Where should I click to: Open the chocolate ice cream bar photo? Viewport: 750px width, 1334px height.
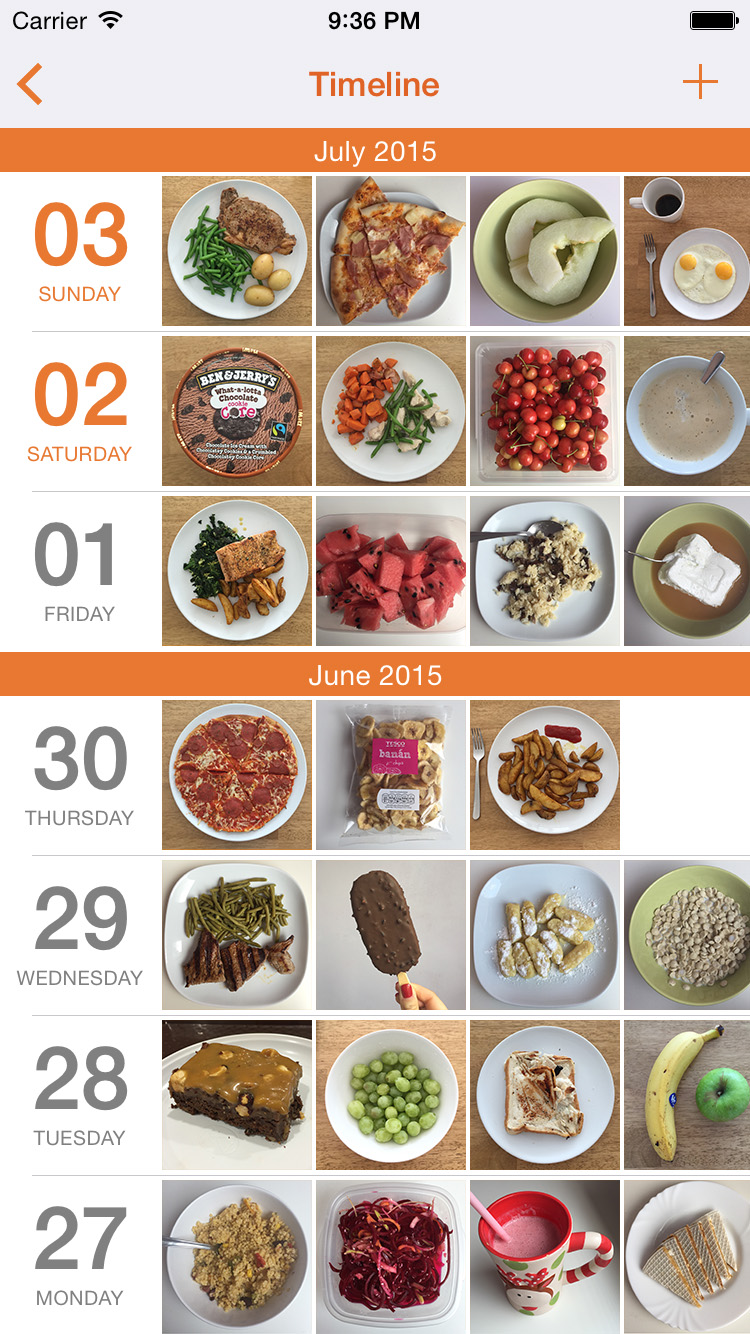click(391, 935)
